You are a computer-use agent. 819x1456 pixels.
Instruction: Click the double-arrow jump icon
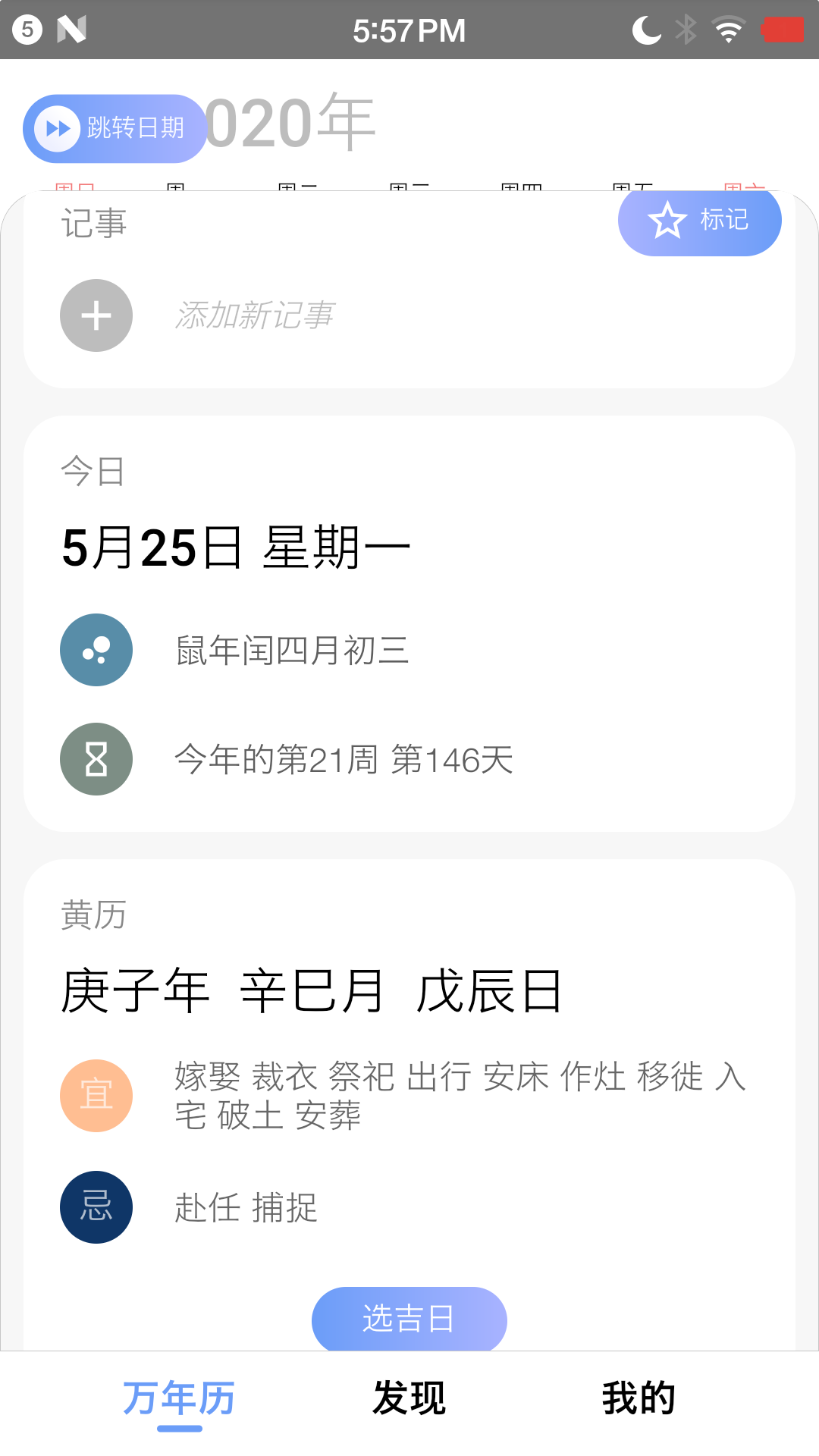click(x=58, y=127)
